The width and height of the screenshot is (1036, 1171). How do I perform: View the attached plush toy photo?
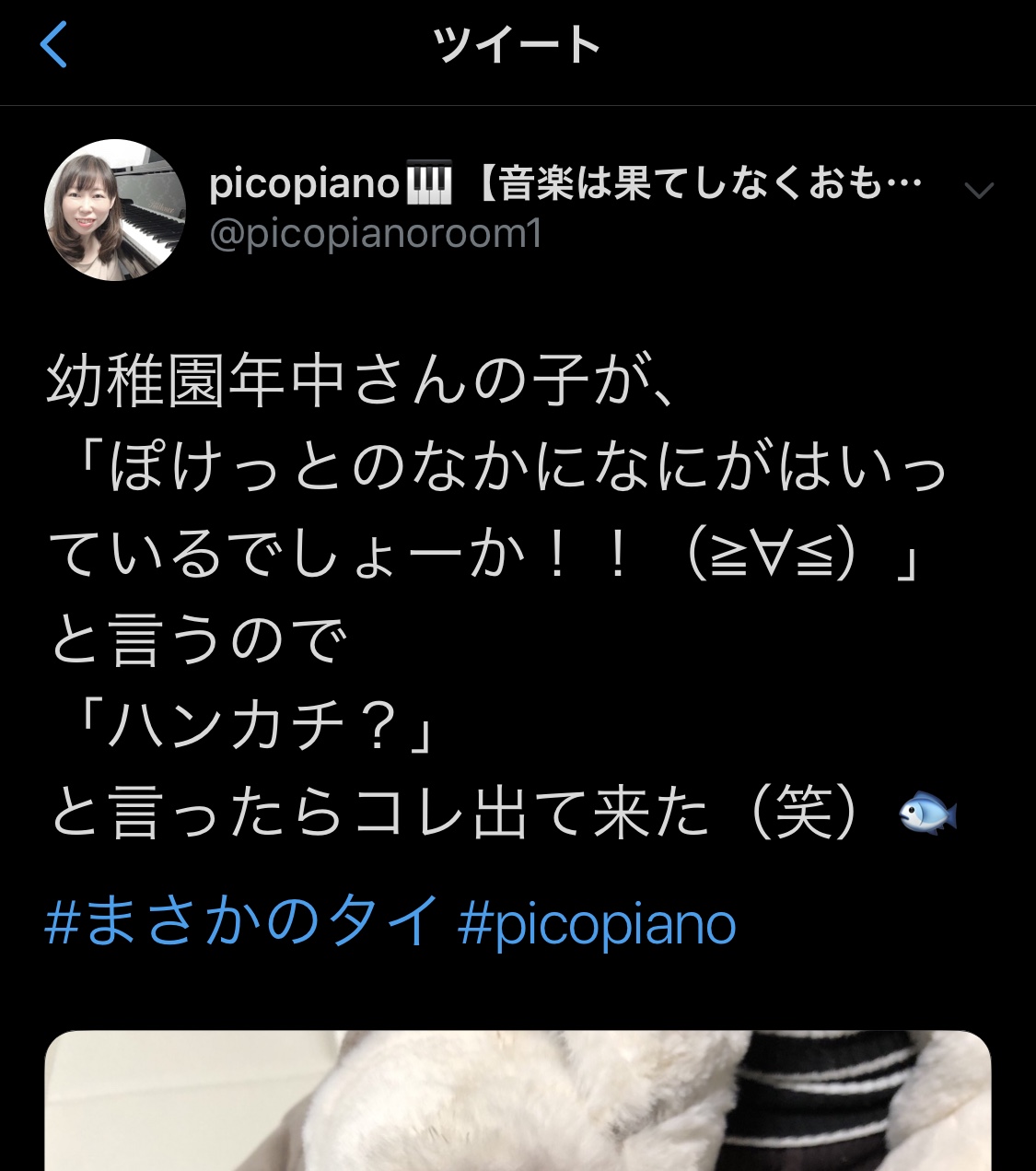point(518,1101)
